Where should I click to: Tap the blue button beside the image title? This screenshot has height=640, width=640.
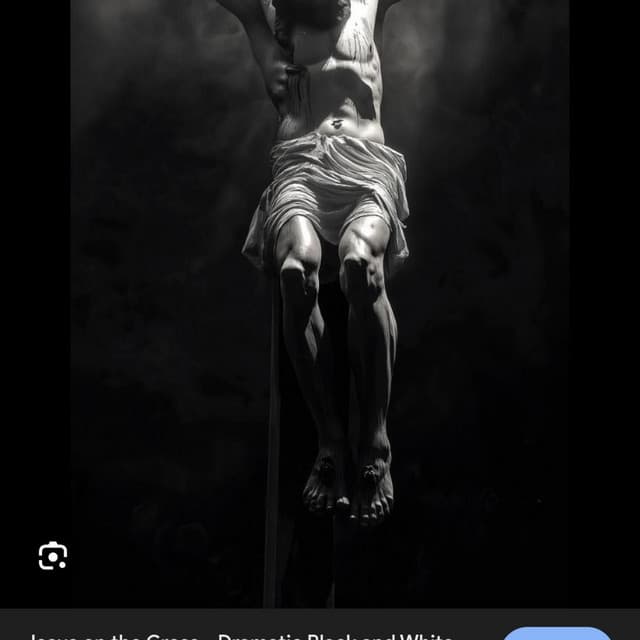coord(556,634)
